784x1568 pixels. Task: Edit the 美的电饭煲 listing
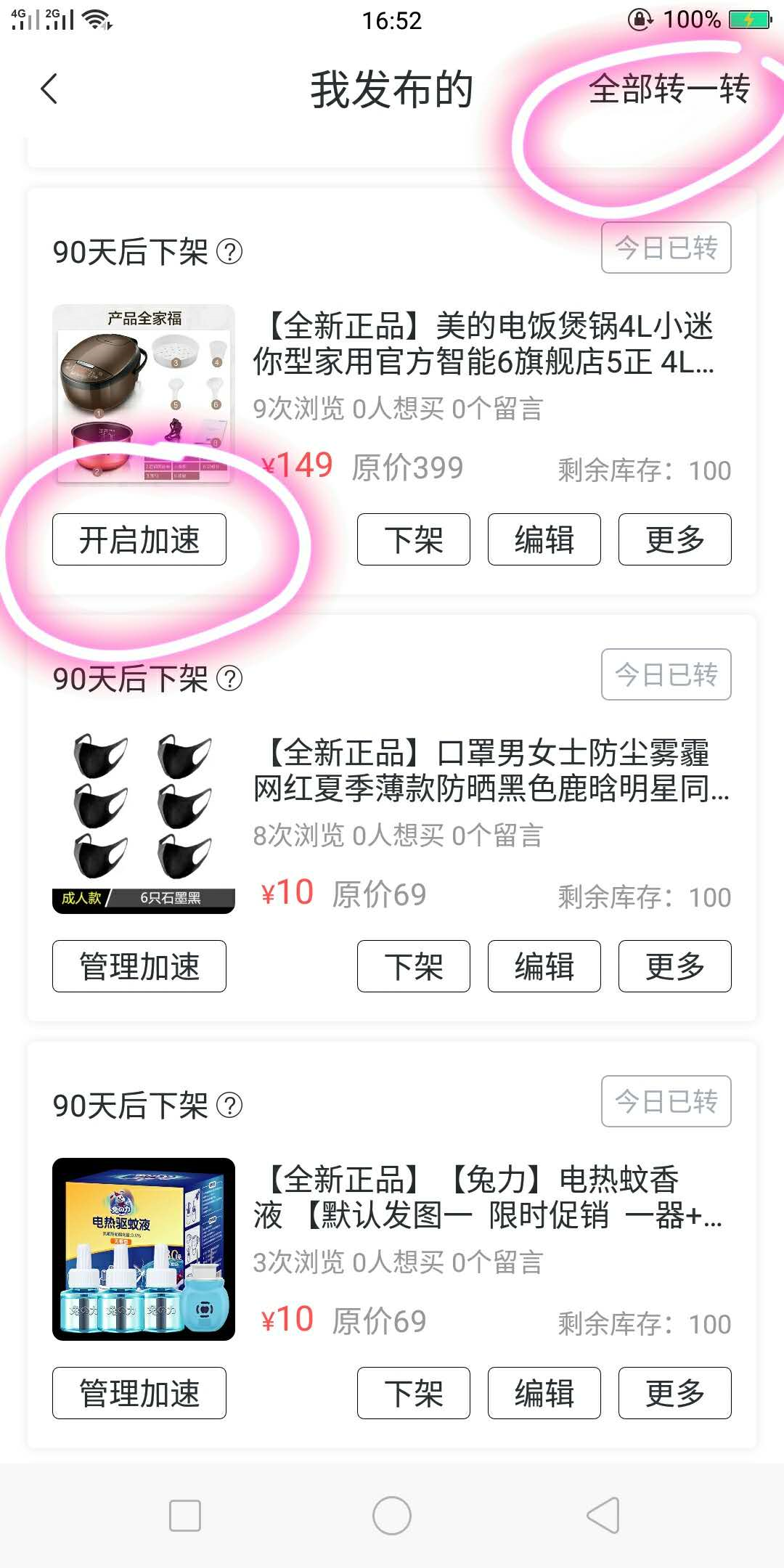[544, 539]
